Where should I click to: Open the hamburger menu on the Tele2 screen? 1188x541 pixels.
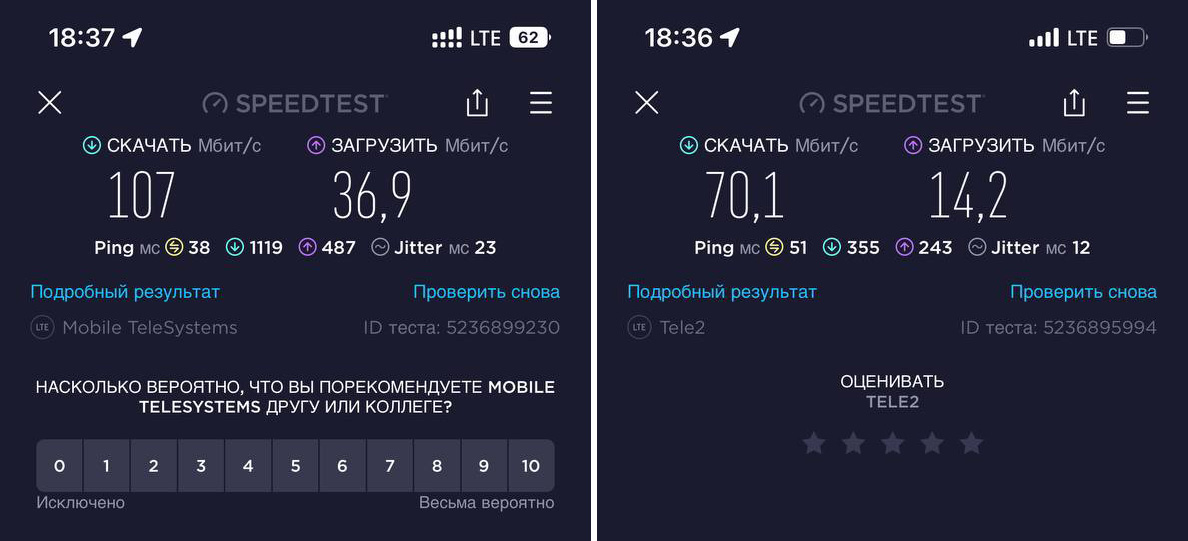[1138, 102]
